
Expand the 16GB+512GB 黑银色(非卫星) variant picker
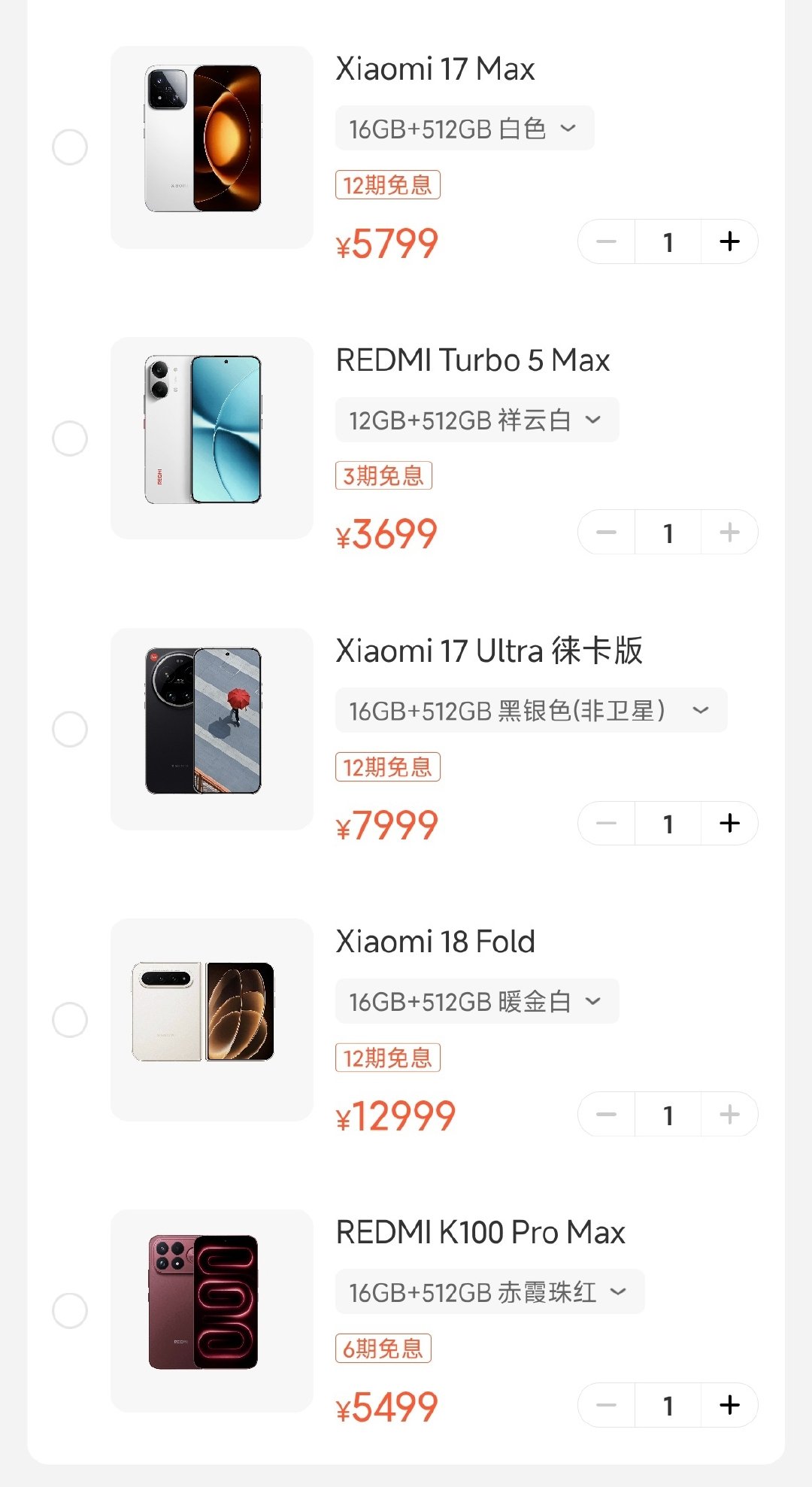531,710
